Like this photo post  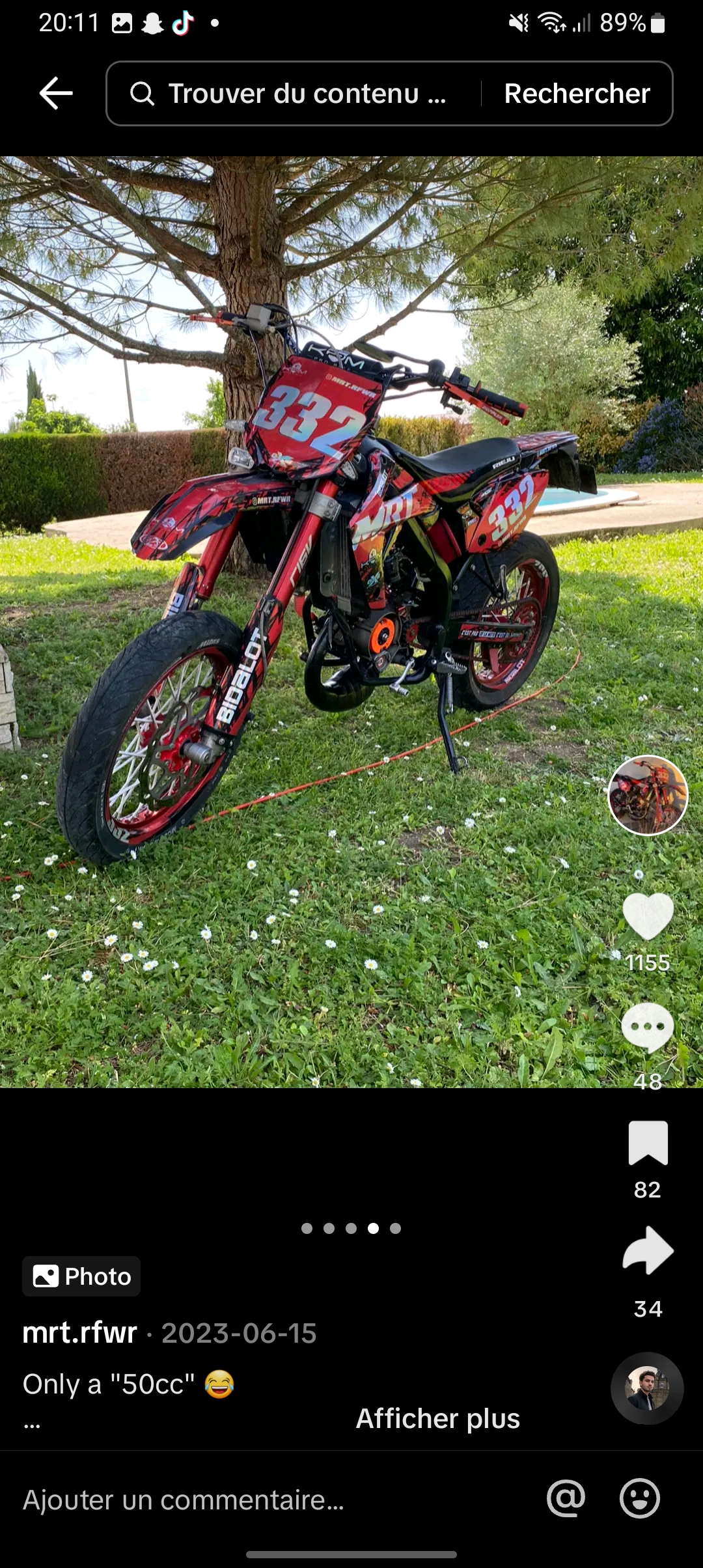[648, 916]
